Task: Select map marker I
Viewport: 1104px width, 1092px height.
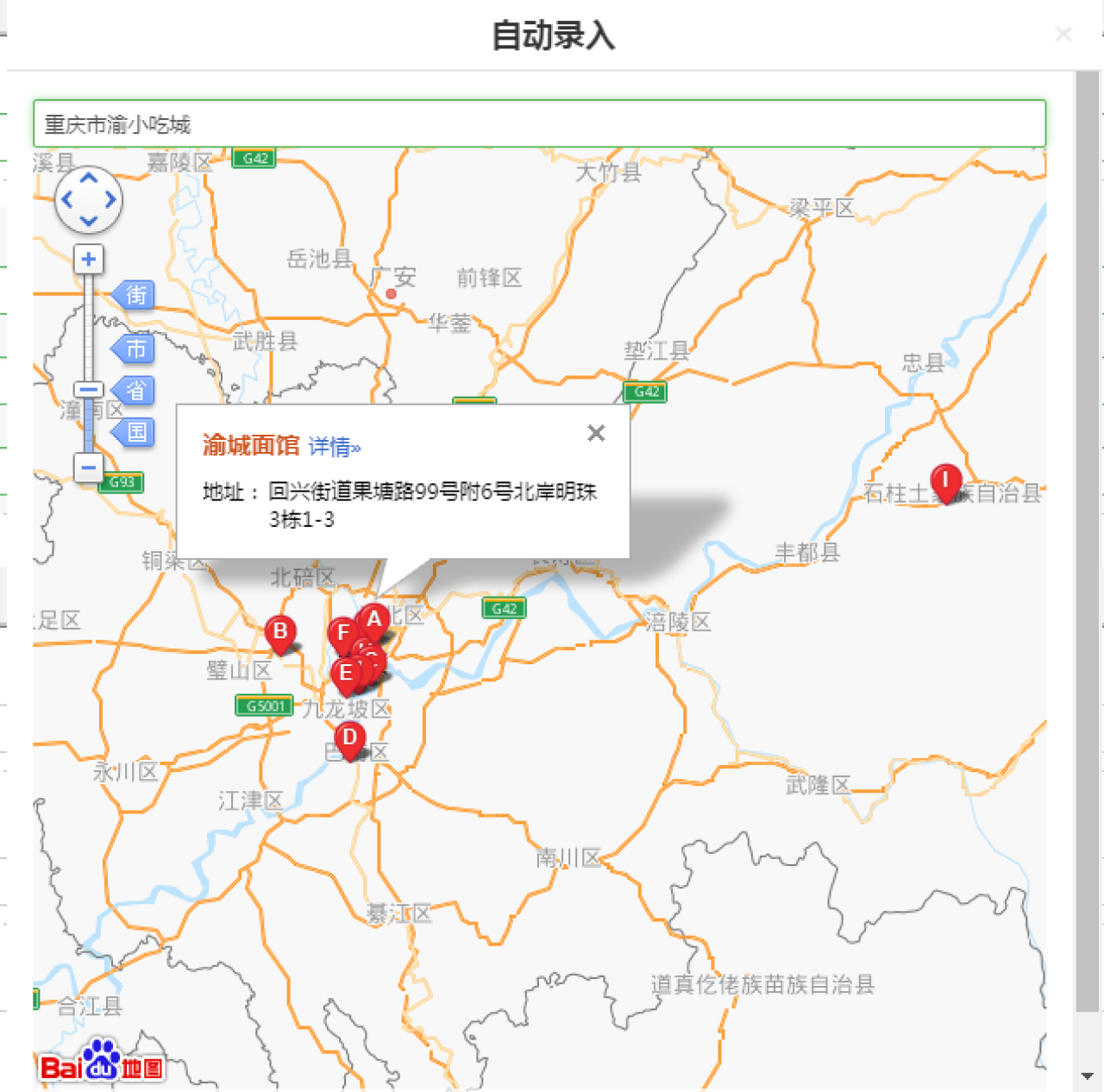Action: pyautogui.click(x=946, y=480)
